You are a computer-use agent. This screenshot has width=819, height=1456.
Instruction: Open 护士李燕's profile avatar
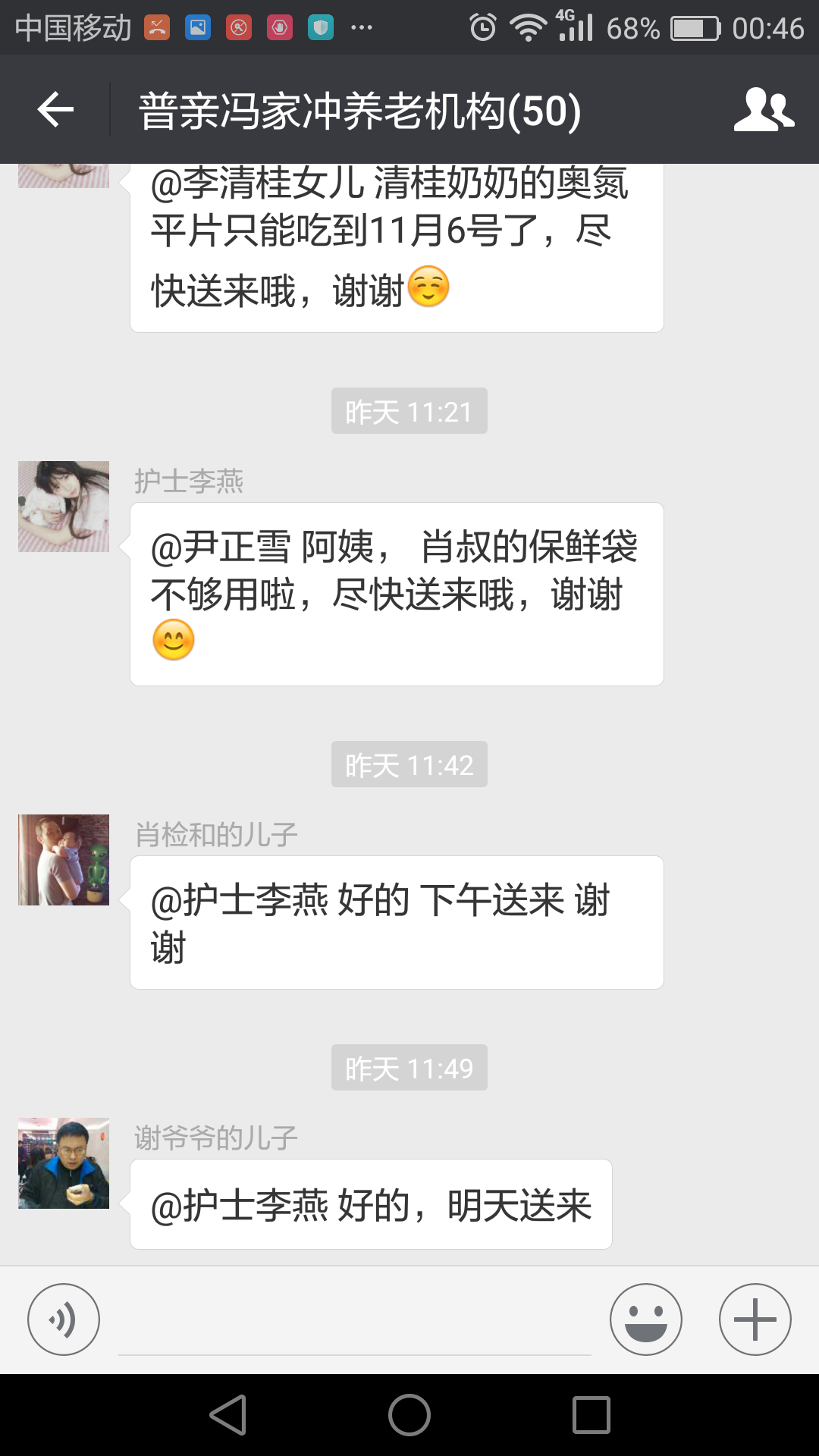click(x=64, y=507)
